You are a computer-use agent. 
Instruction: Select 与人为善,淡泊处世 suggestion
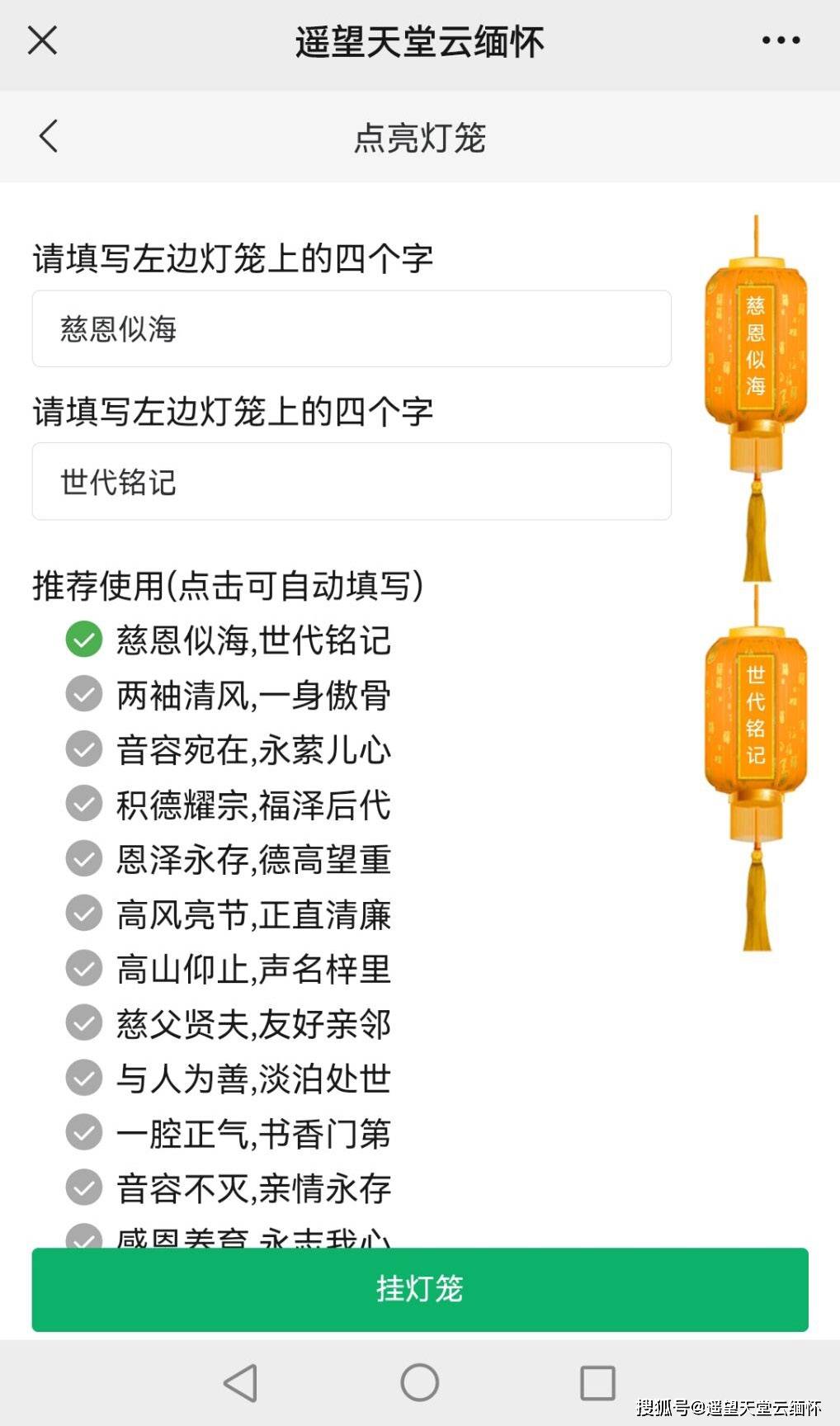click(x=229, y=1079)
